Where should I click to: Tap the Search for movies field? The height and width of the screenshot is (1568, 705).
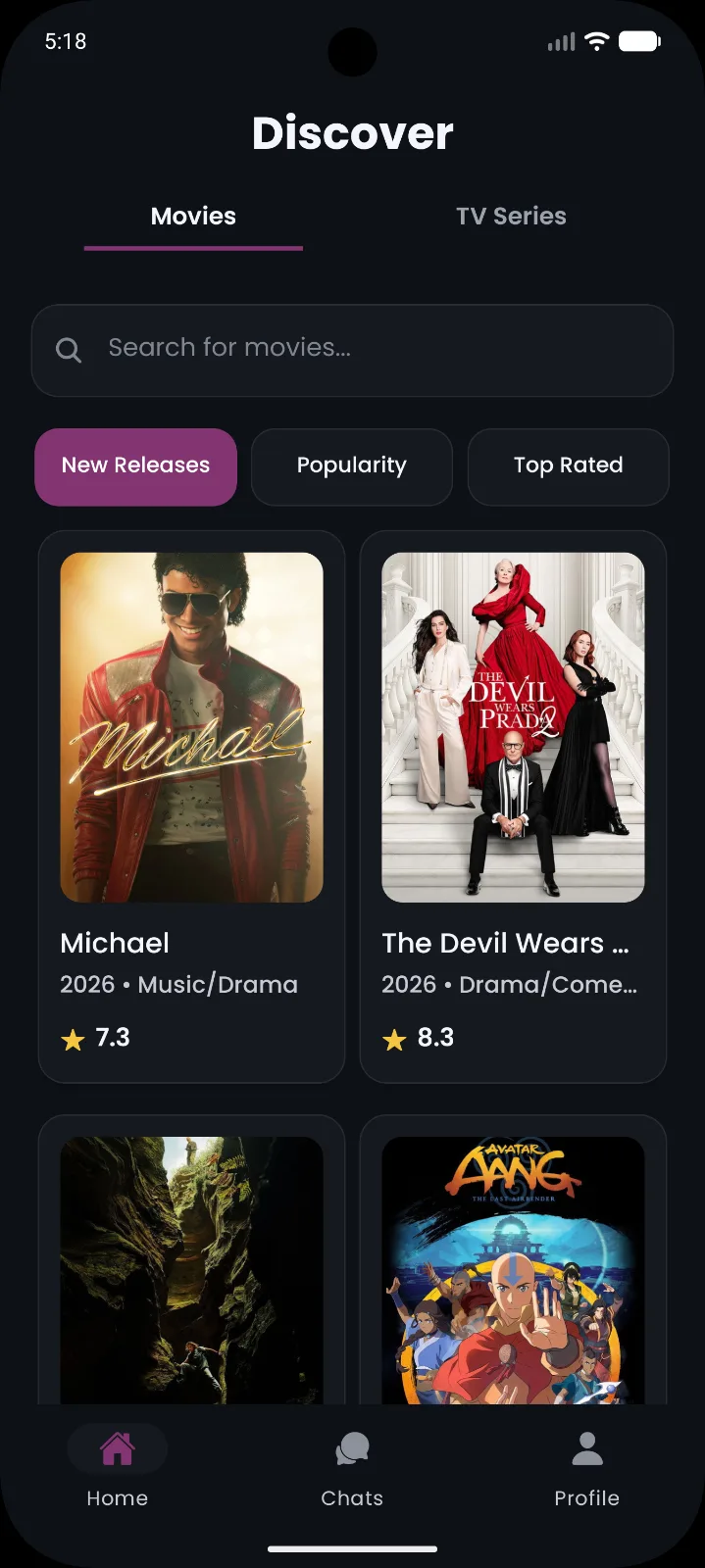(352, 350)
